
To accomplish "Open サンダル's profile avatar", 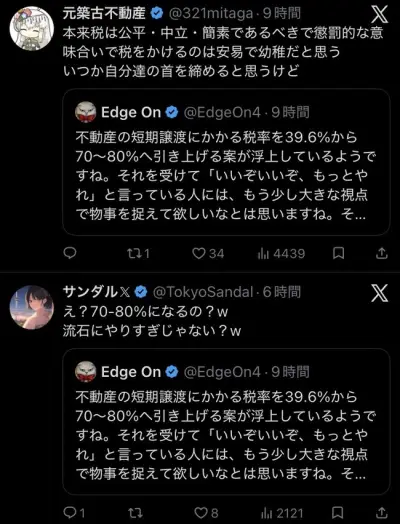I will coord(32,307).
